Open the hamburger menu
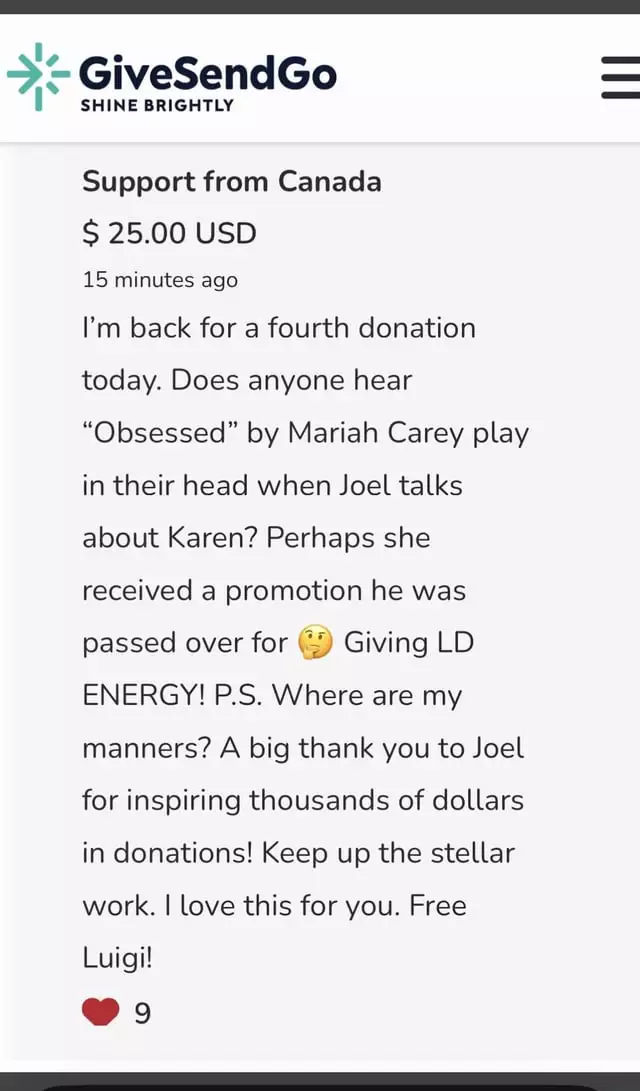 point(621,77)
